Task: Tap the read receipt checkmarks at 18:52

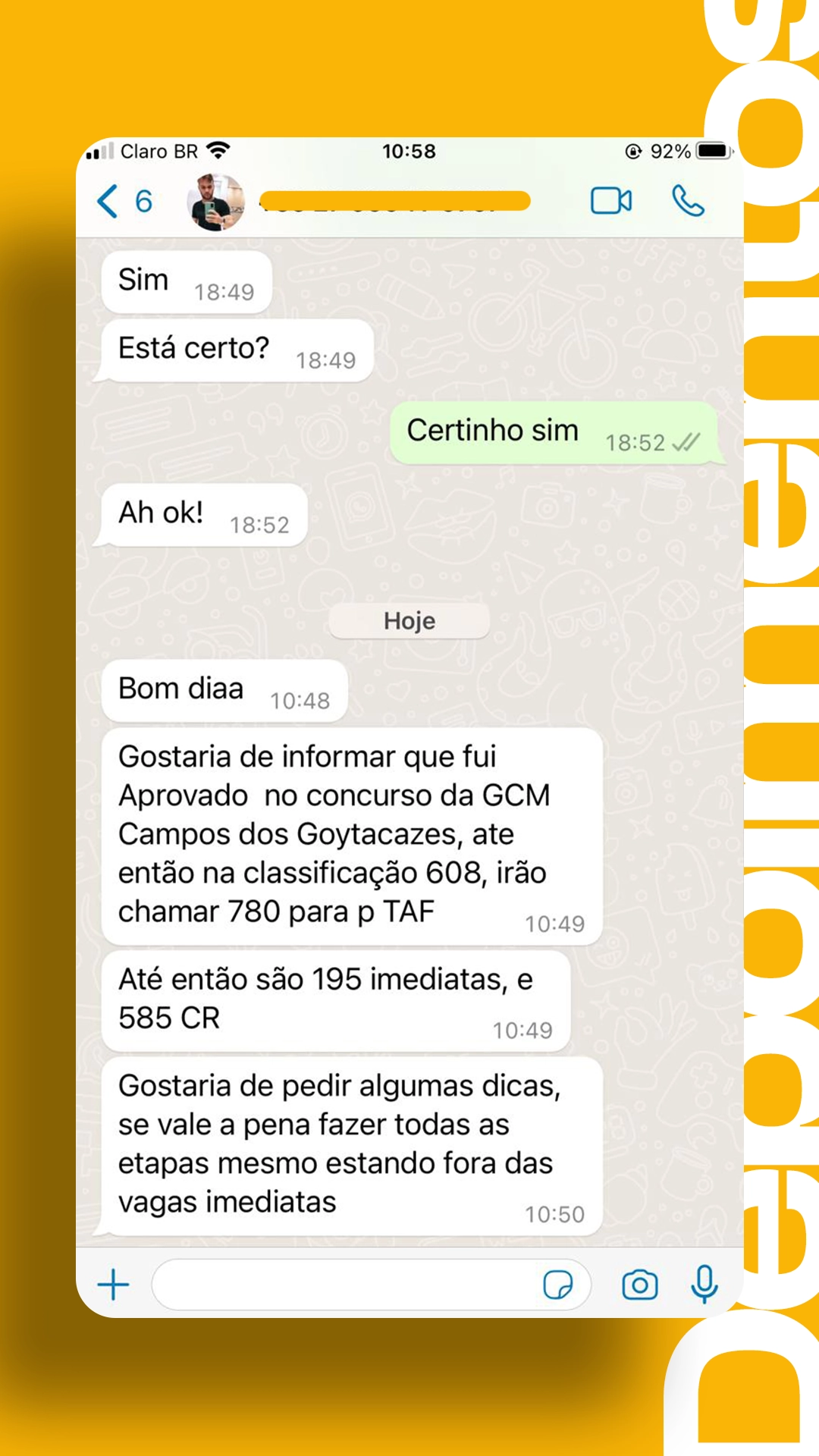Action: click(x=685, y=442)
